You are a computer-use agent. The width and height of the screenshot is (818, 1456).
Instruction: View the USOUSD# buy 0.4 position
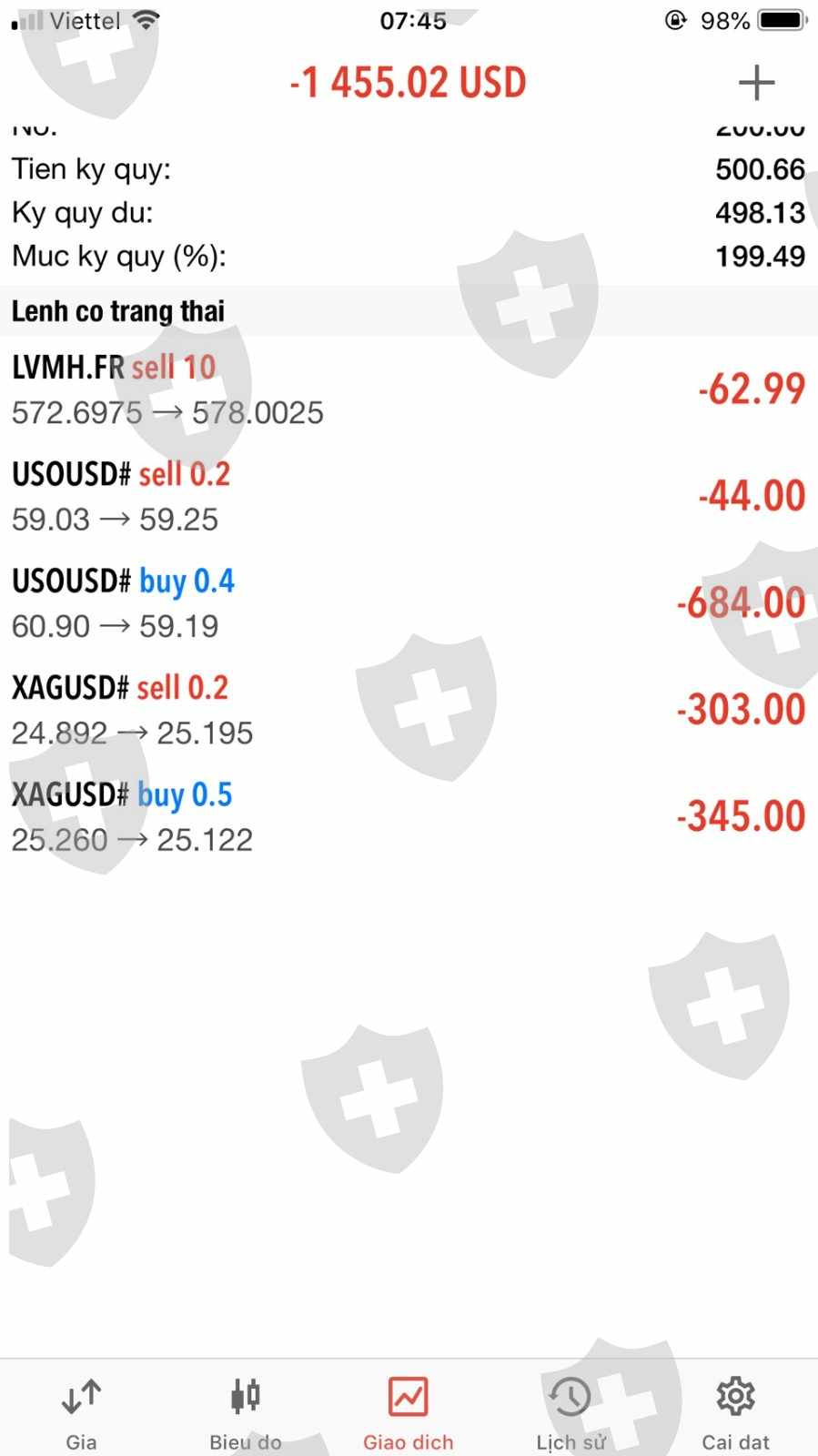tap(409, 602)
